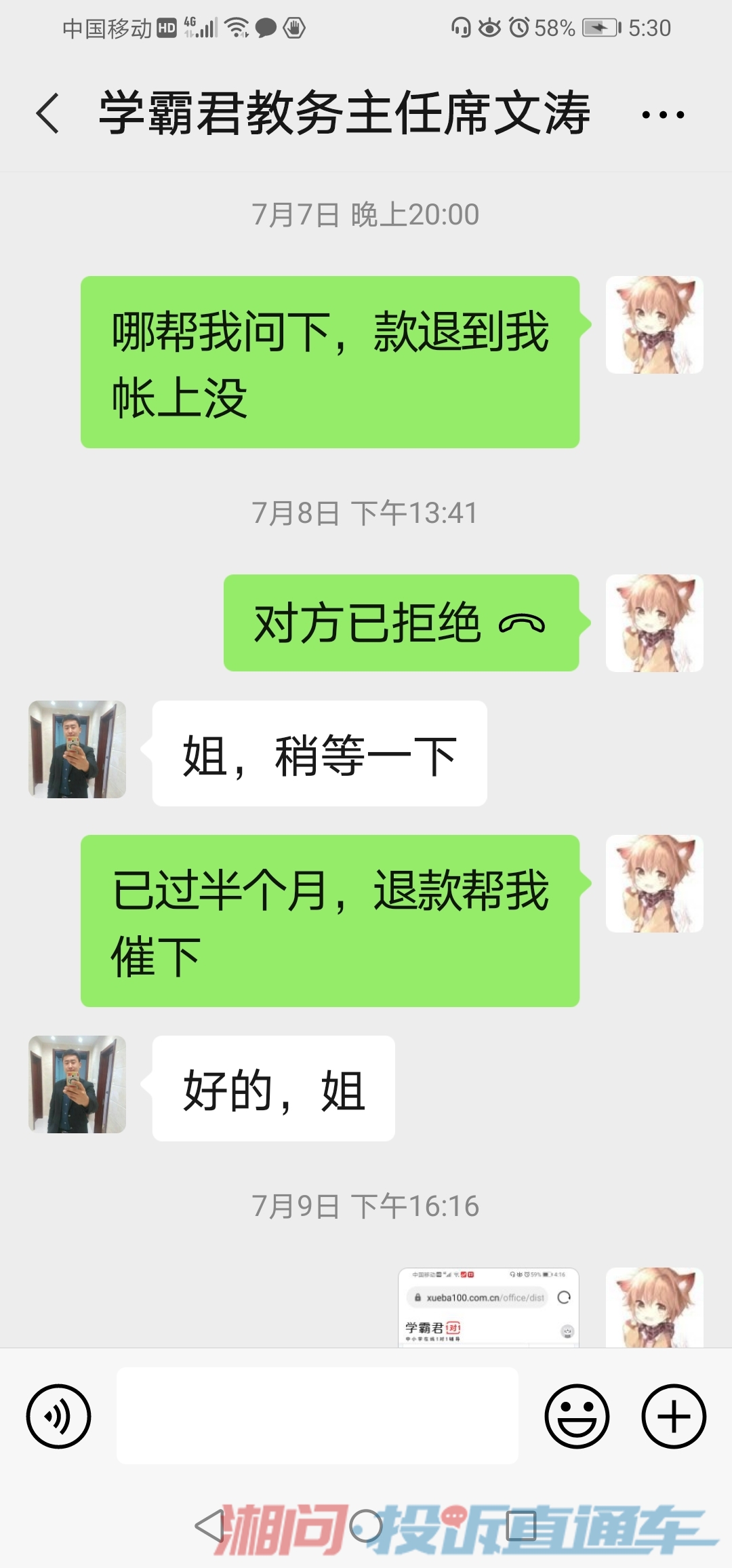The image size is (732, 1568).
Task: Switch to voice message input
Action: click(x=58, y=1416)
